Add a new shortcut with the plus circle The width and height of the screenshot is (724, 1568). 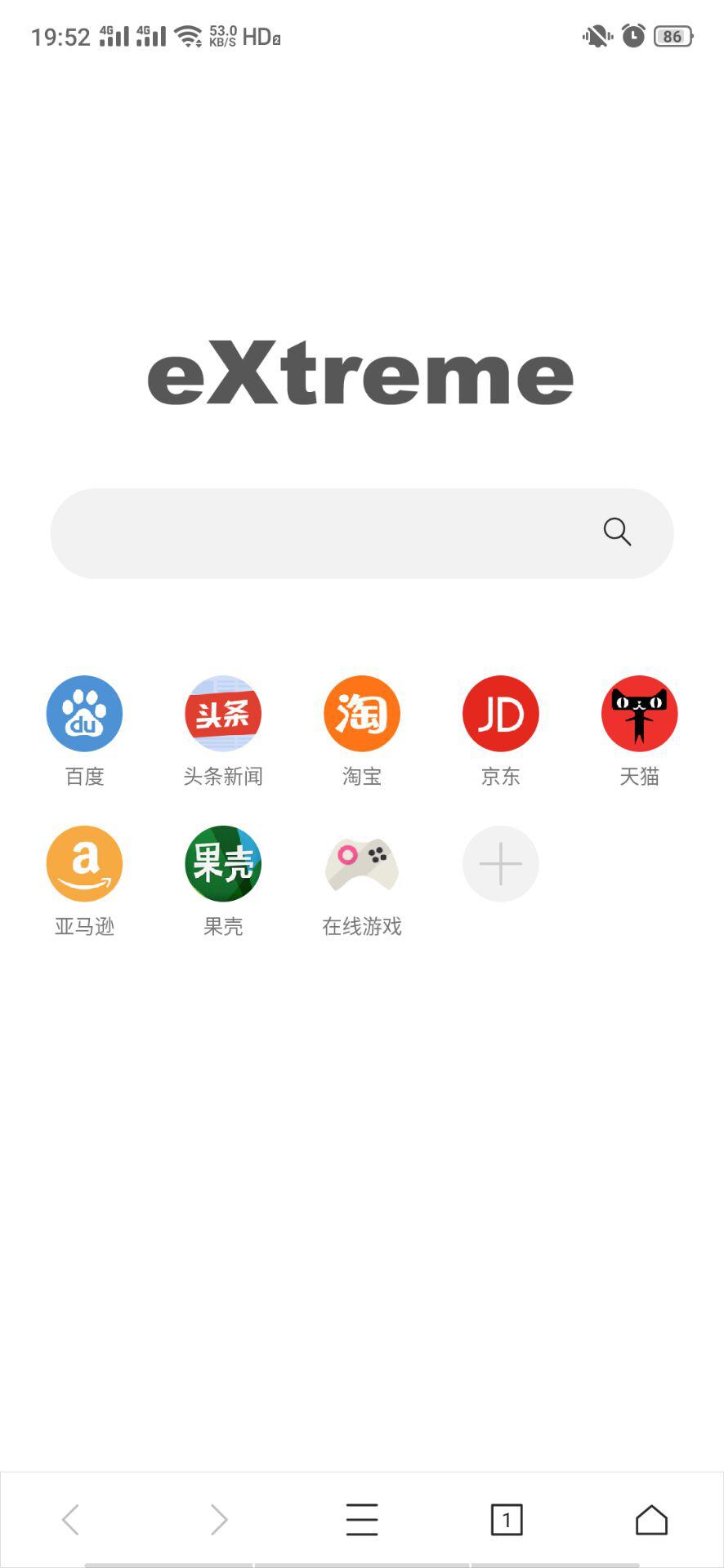click(x=500, y=863)
